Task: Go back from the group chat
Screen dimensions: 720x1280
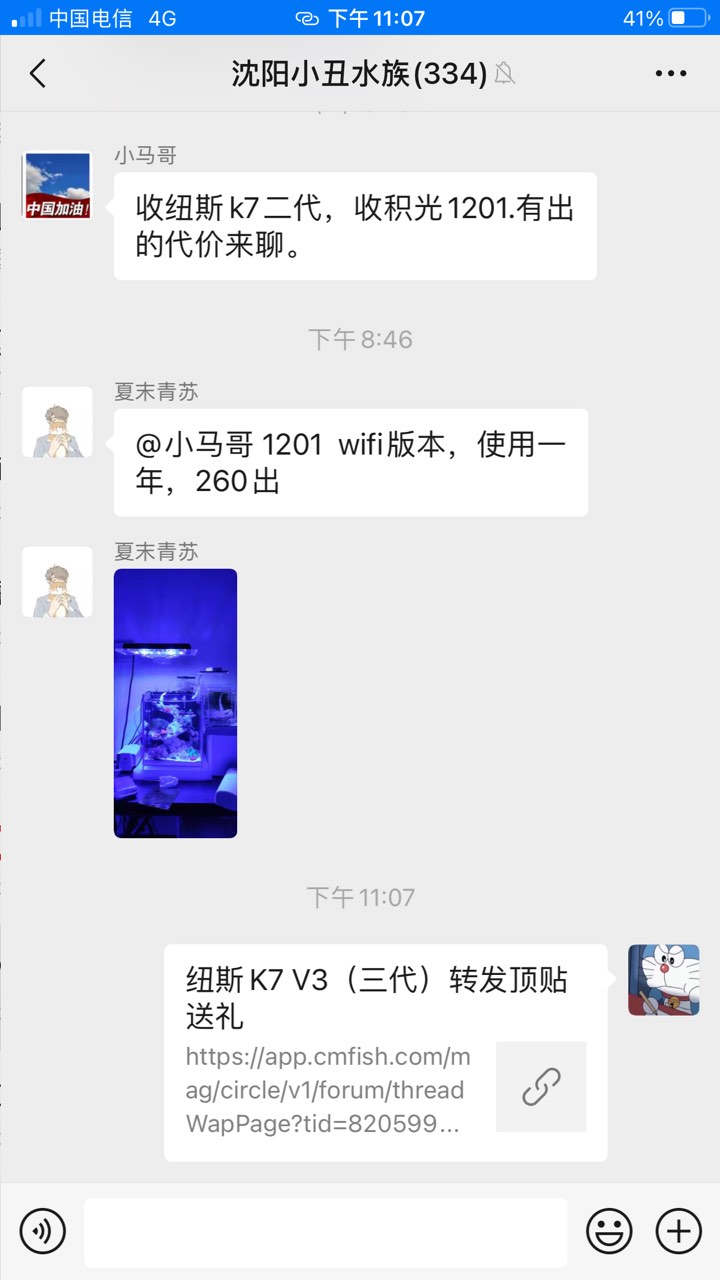Action: pyautogui.click(x=38, y=74)
